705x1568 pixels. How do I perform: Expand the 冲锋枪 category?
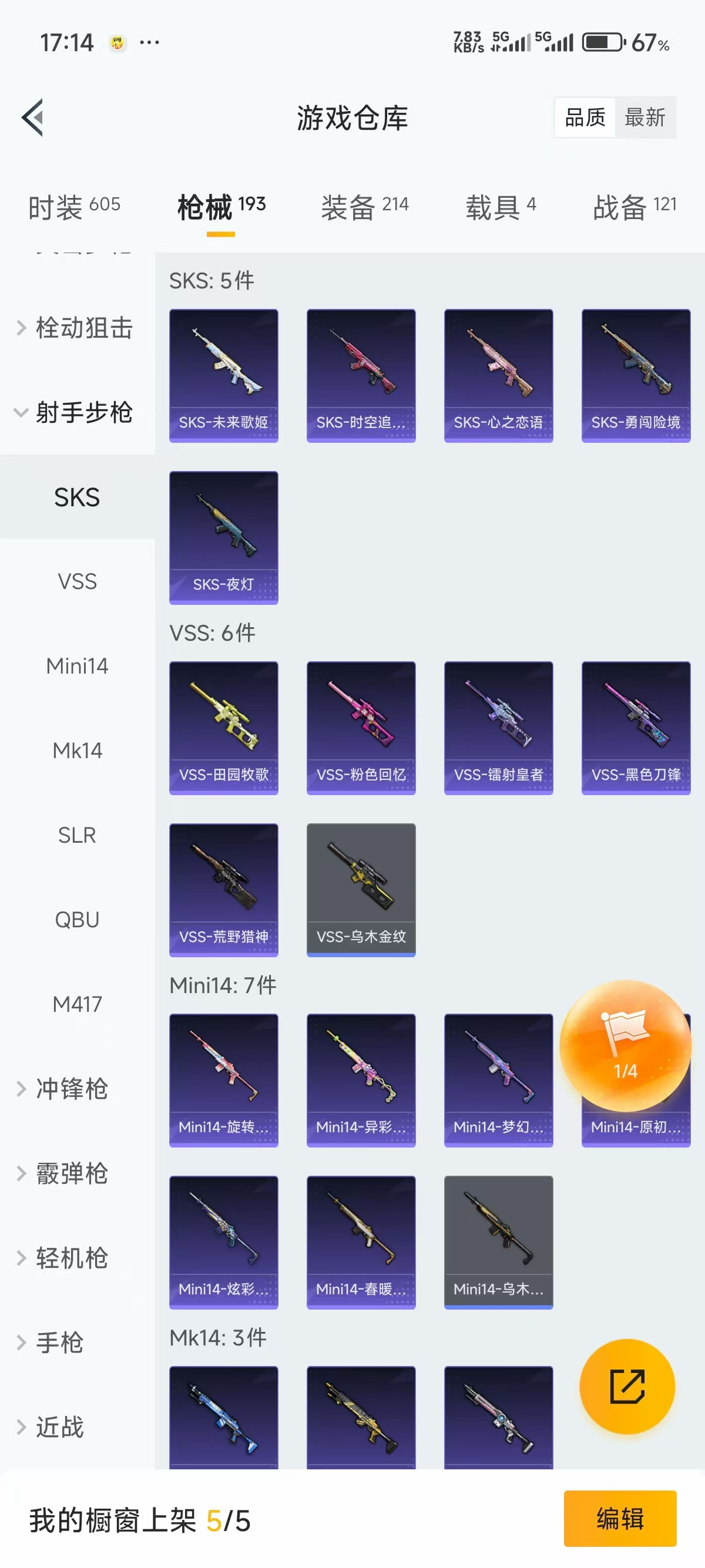[72, 1089]
